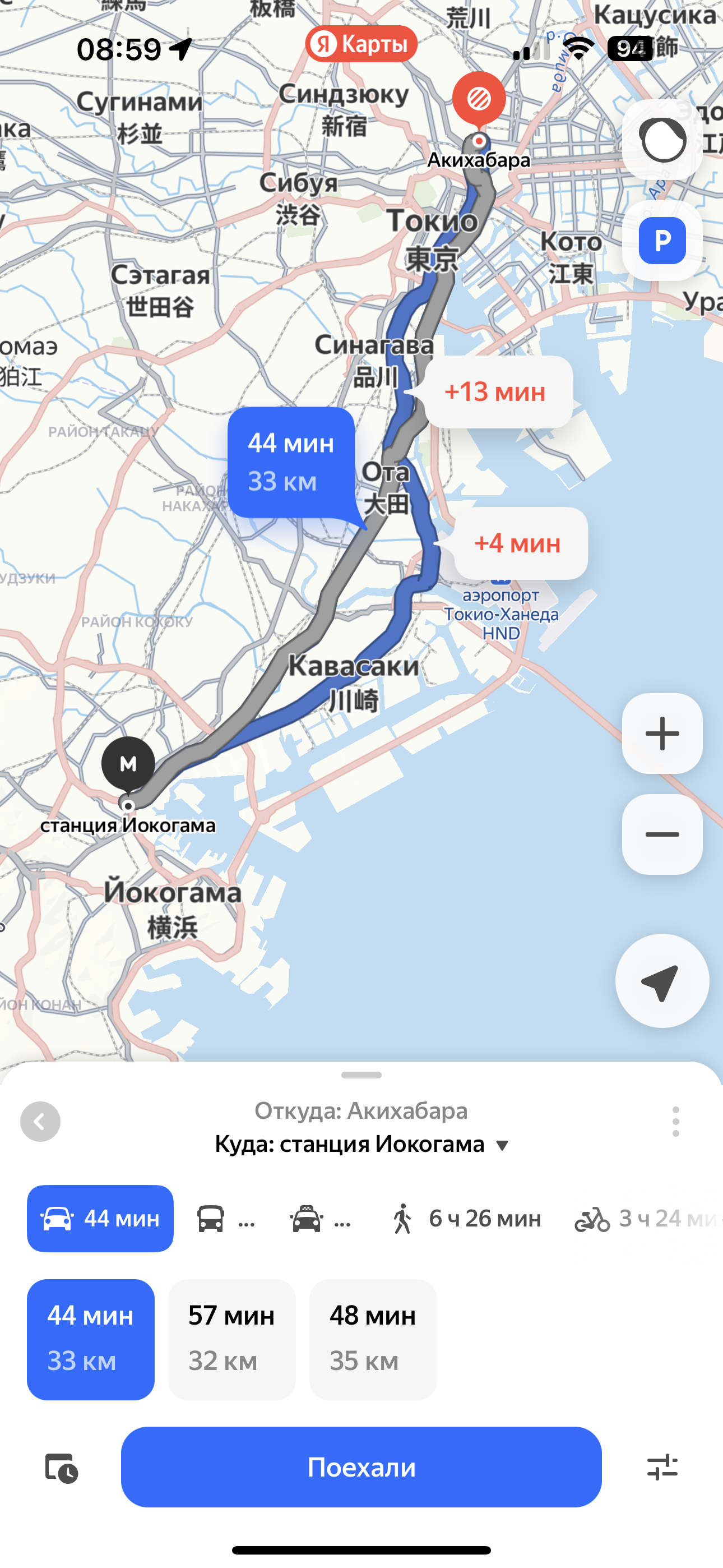Switch to public transport routes
The image size is (723, 1568).
225,1219
